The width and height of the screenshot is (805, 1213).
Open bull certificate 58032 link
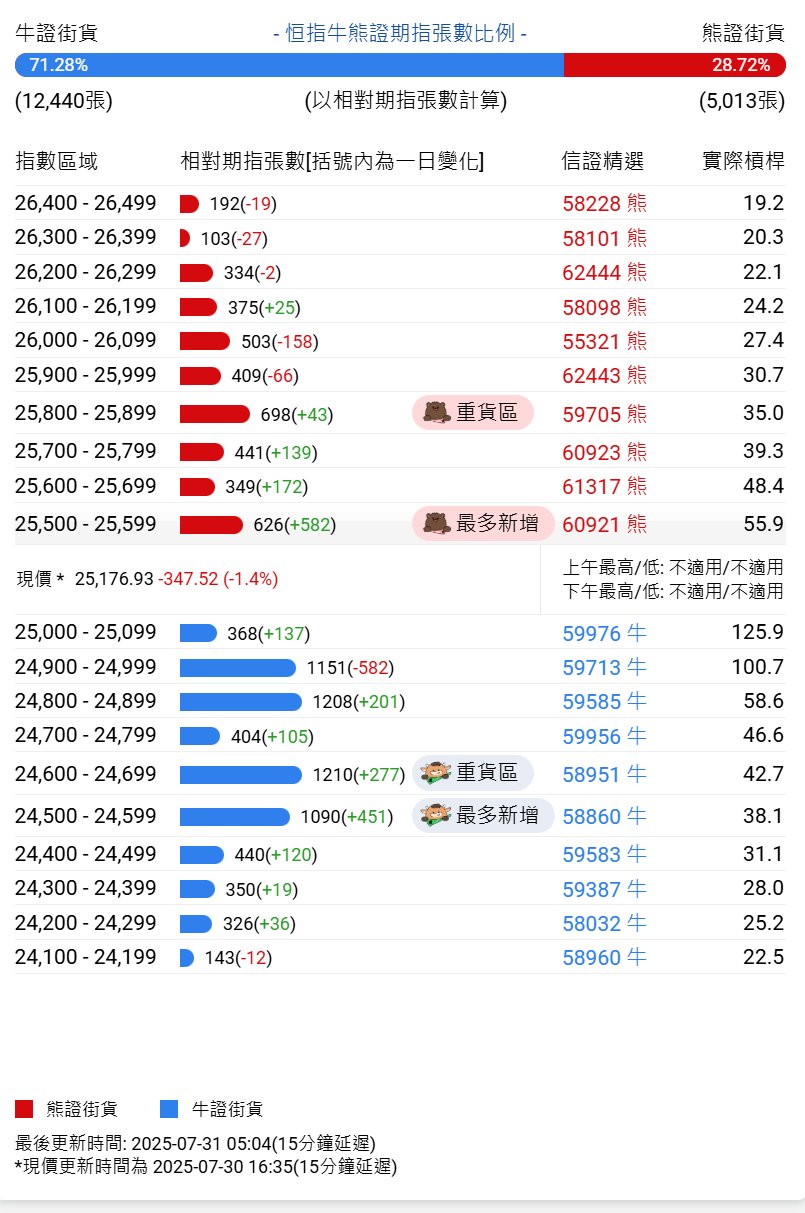pyautogui.click(x=604, y=923)
